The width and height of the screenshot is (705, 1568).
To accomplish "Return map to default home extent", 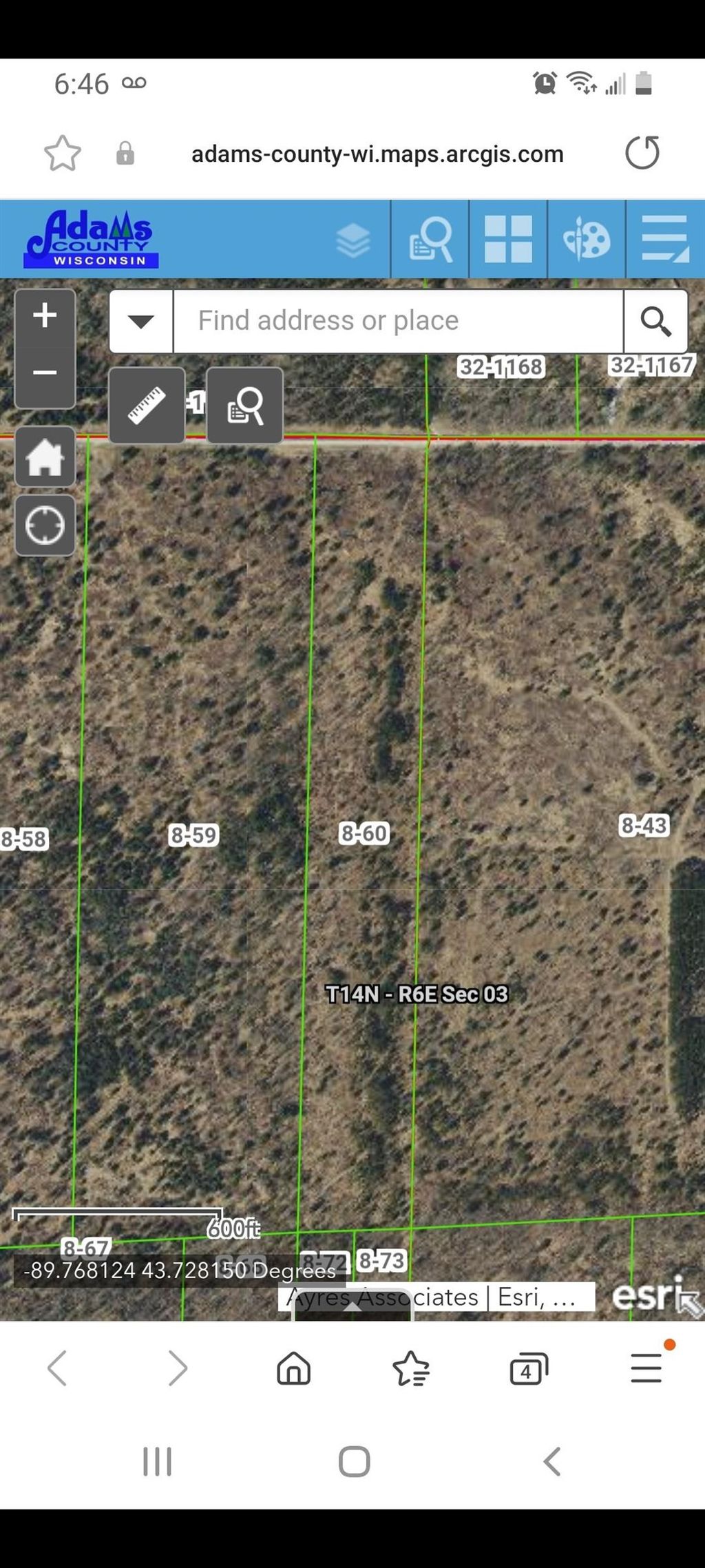I will pos(45,458).
